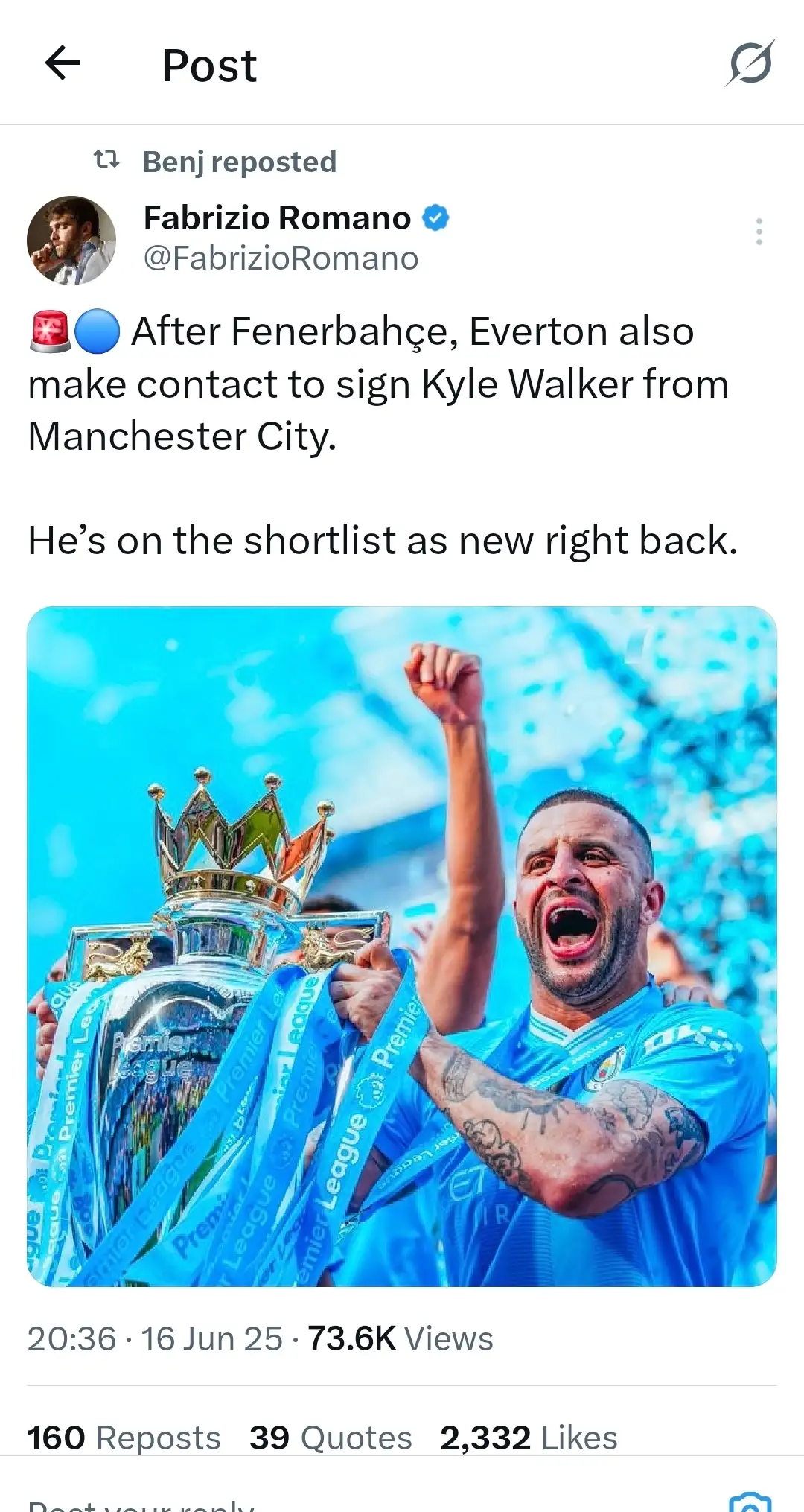The width and height of the screenshot is (804, 1512).
Task: View the list of 160 Reposts
Action: pyautogui.click(x=124, y=1438)
